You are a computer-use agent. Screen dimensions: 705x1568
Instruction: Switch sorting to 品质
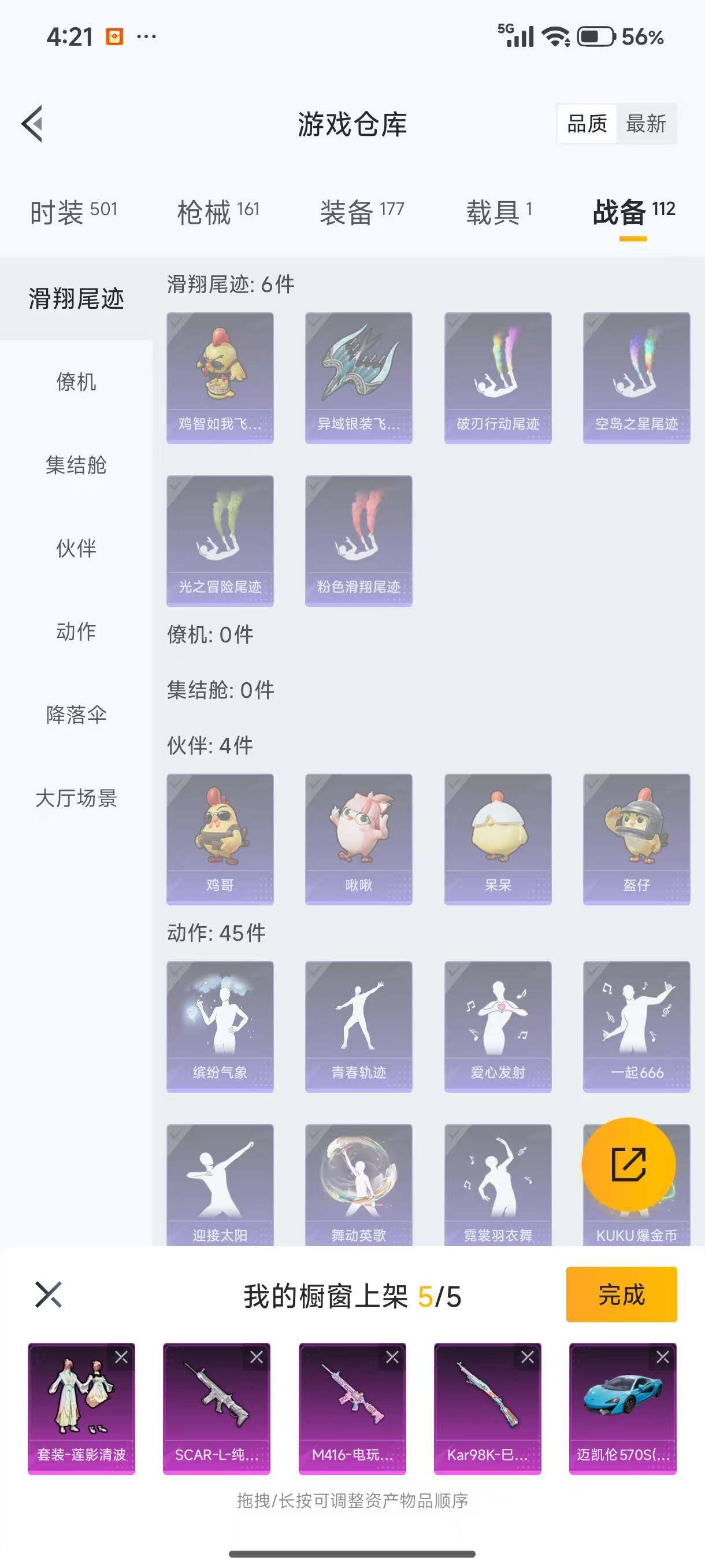click(x=586, y=124)
